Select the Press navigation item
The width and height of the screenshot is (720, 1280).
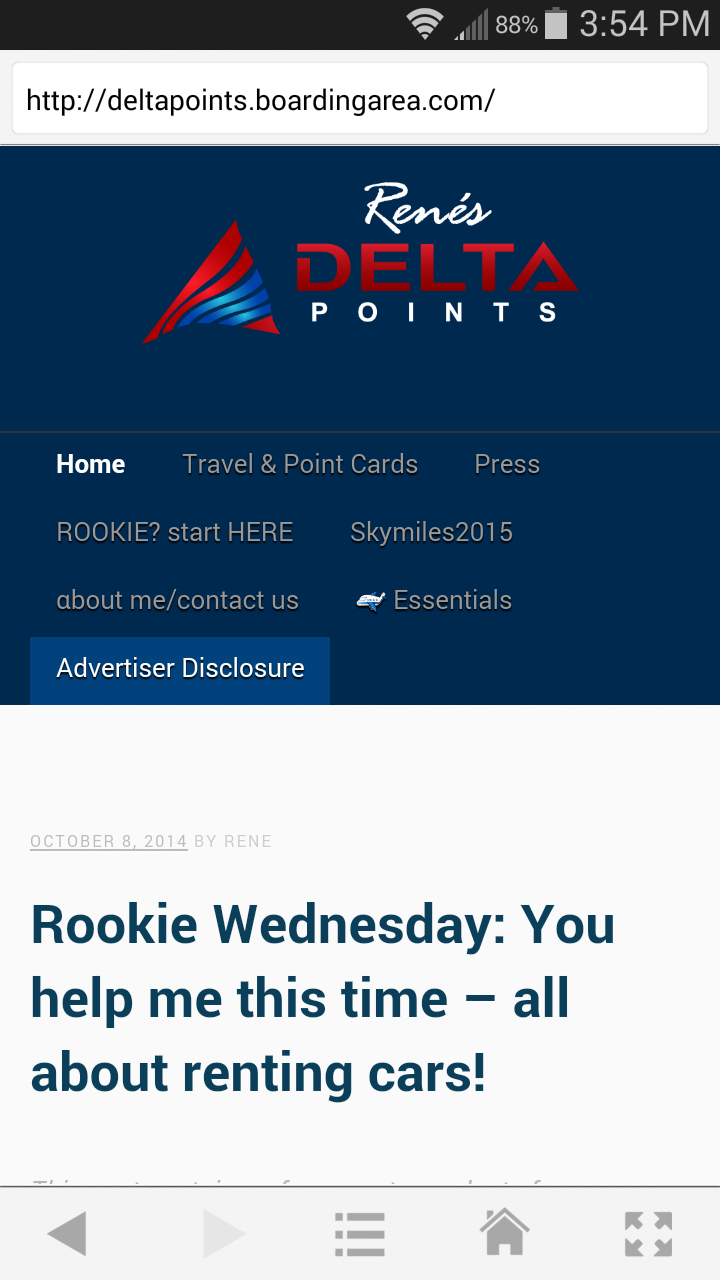(507, 464)
